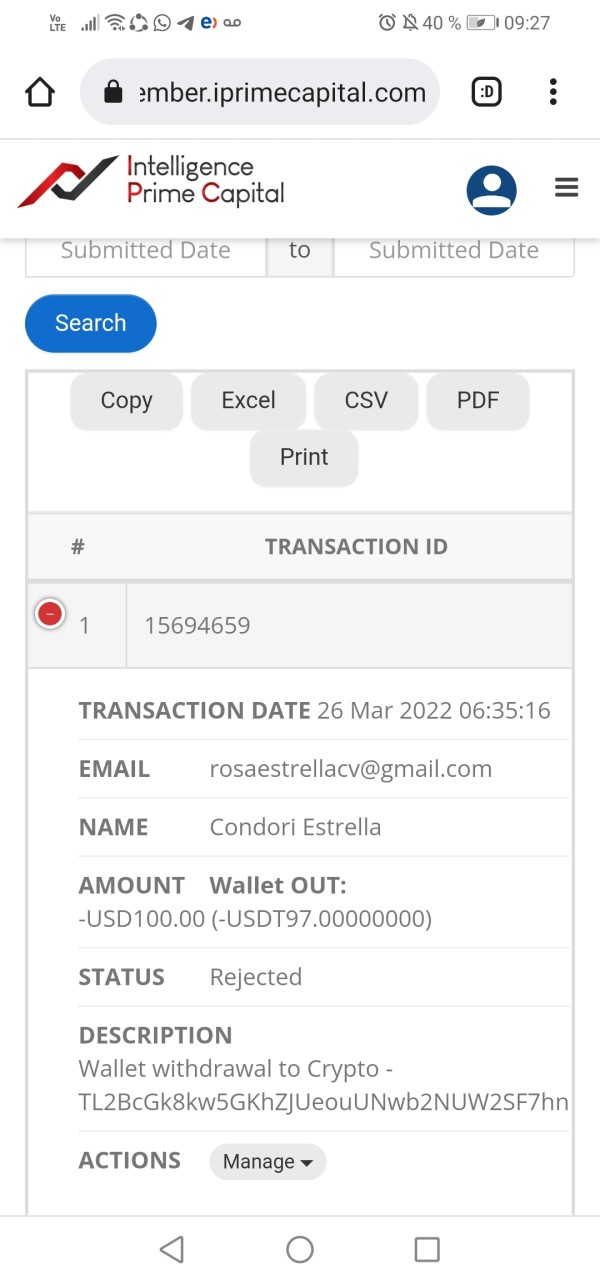Export the table as PDF
Screen dimensions: 600x1284
click(x=478, y=401)
